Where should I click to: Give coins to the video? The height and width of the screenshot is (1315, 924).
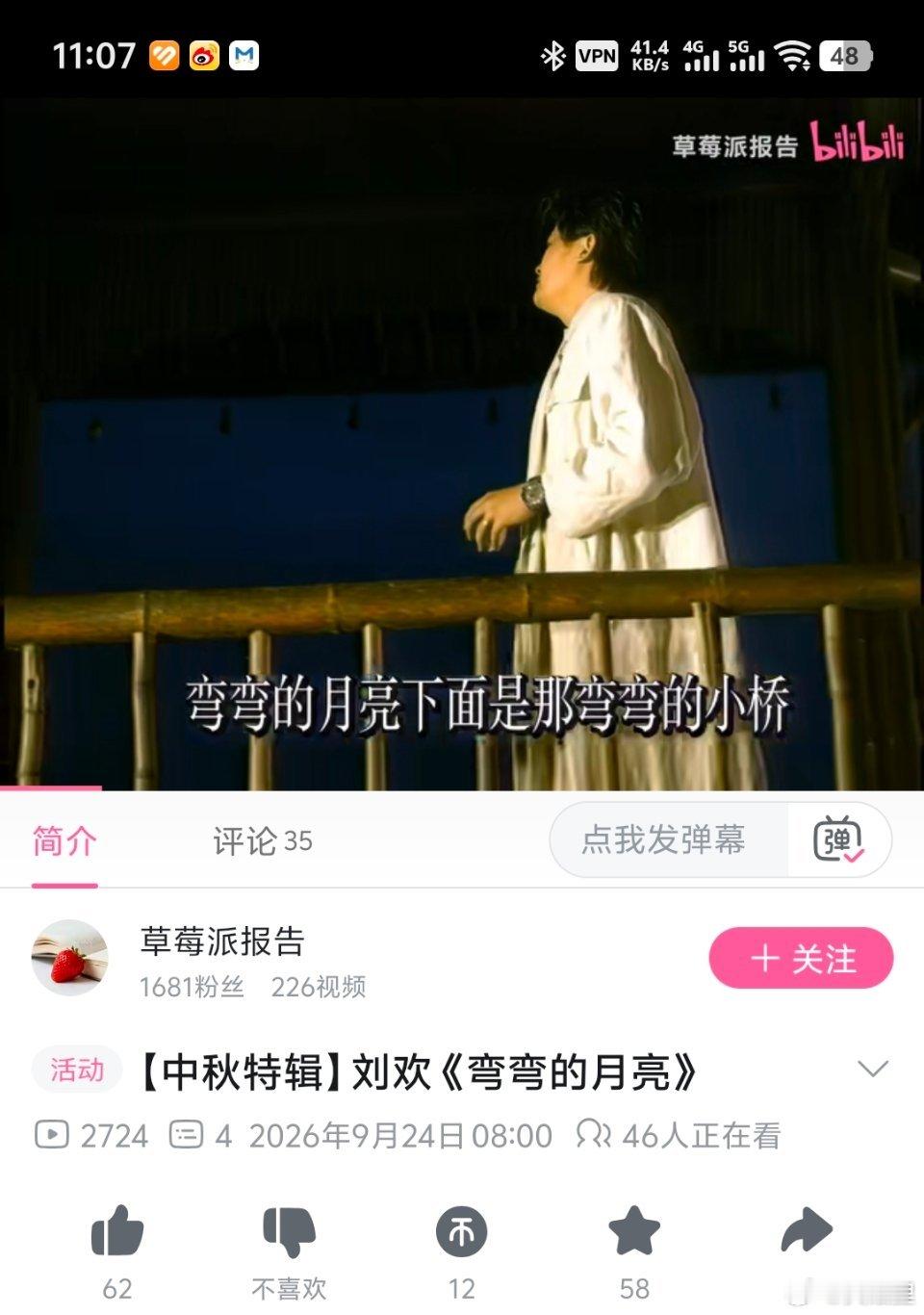point(462,1231)
